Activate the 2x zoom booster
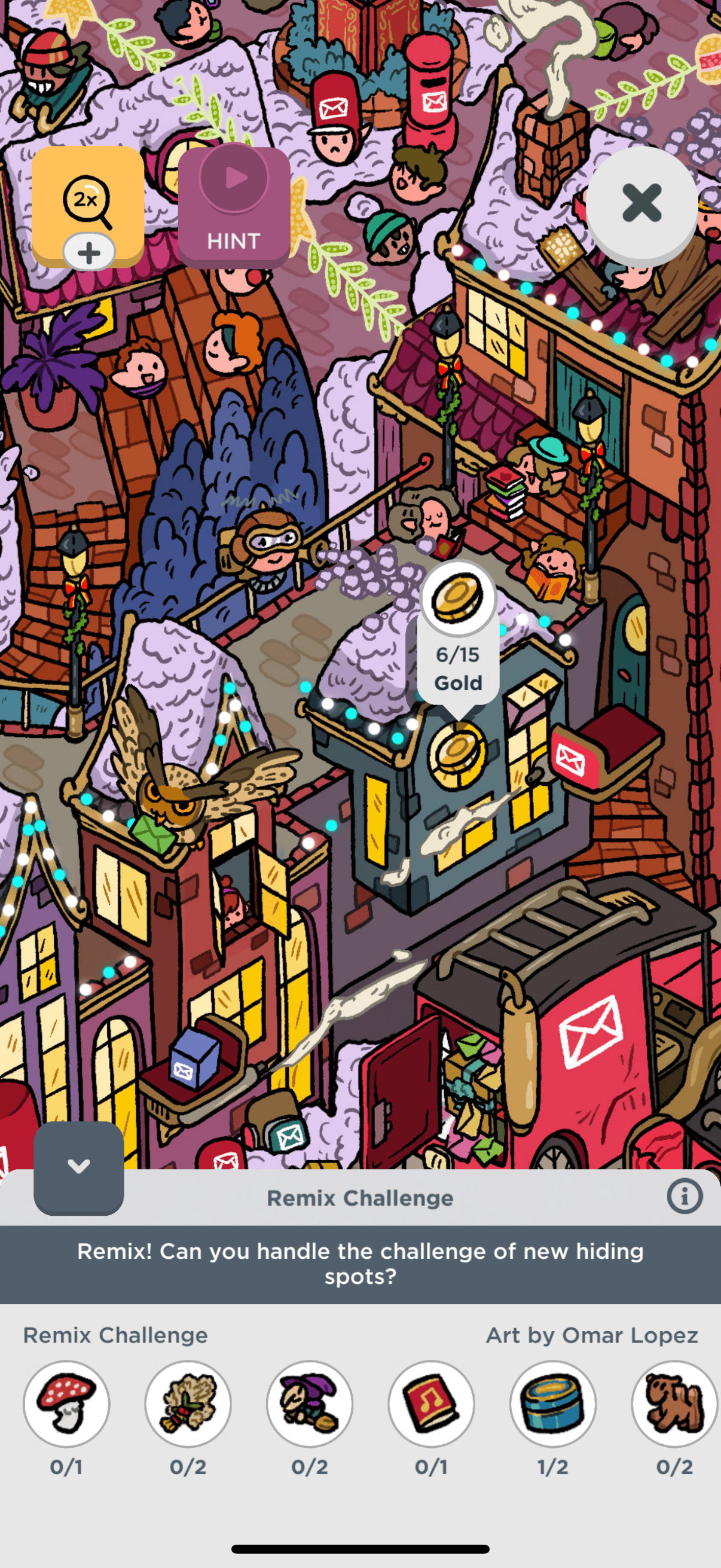This screenshot has width=721, height=1568. pos(88,205)
